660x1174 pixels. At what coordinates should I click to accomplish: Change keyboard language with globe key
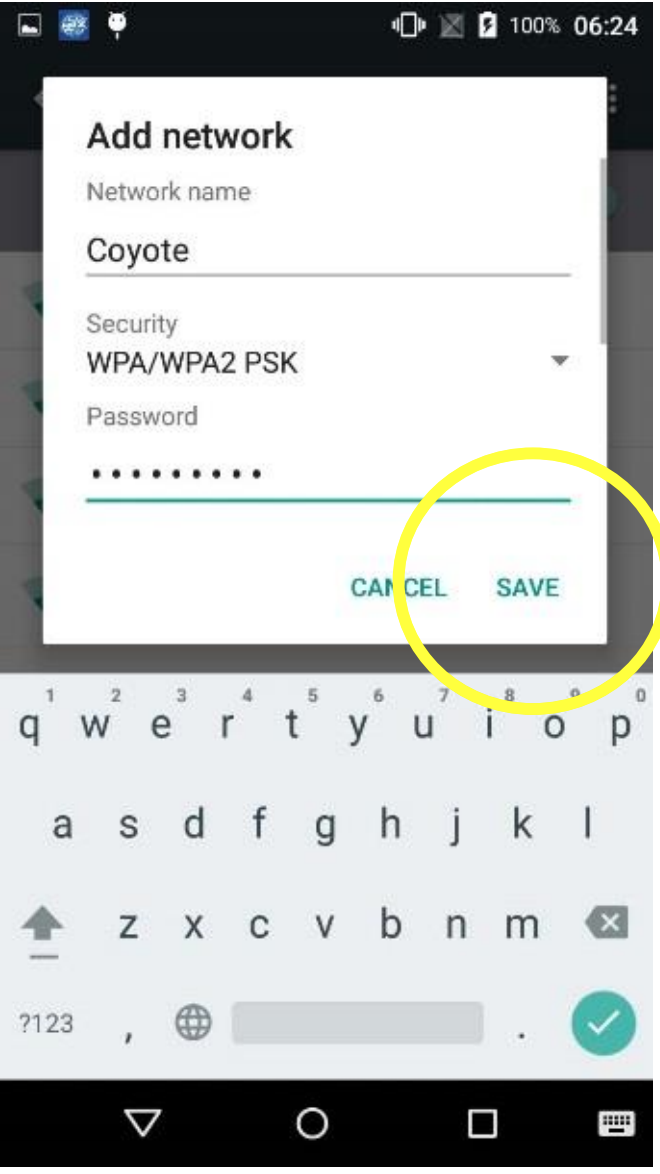193,1023
